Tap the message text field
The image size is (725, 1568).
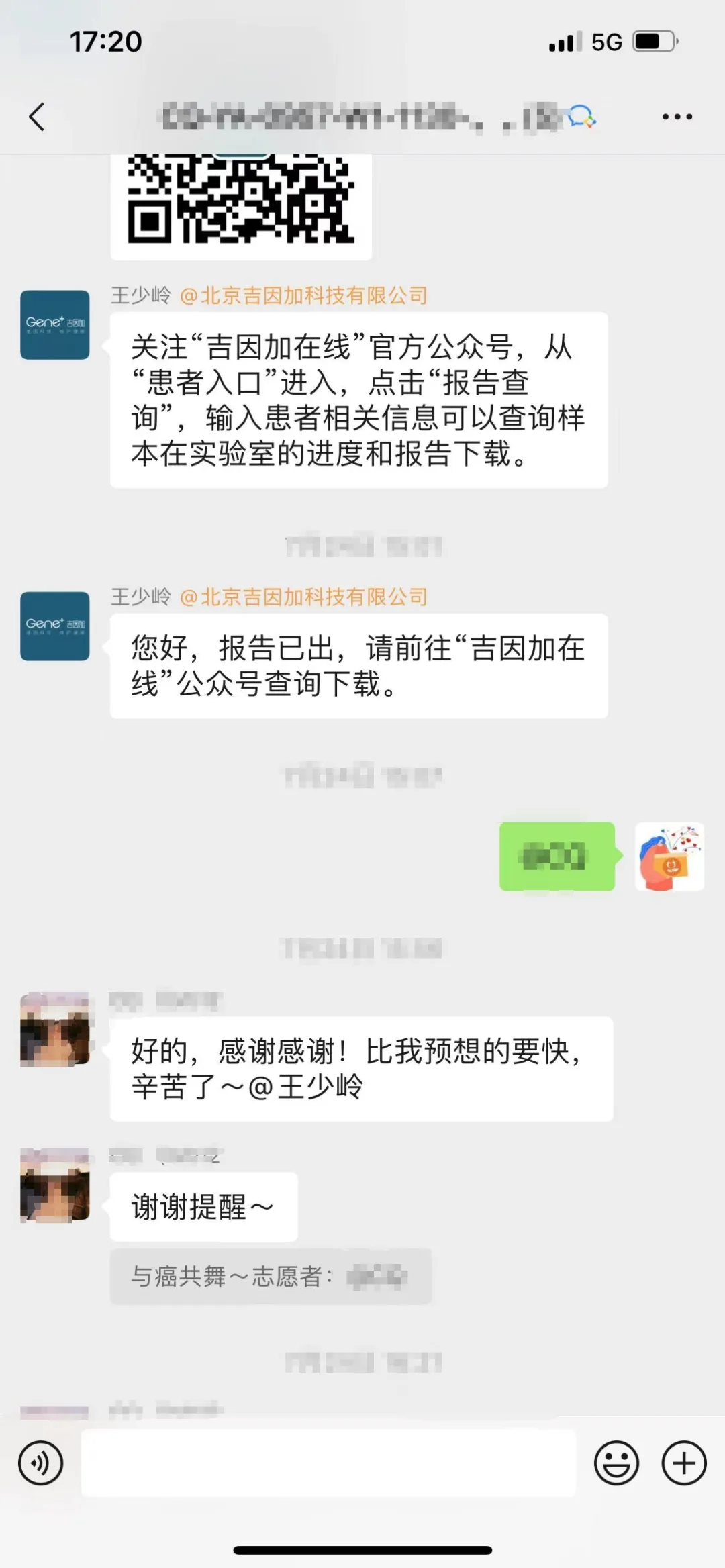click(x=329, y=1463)
